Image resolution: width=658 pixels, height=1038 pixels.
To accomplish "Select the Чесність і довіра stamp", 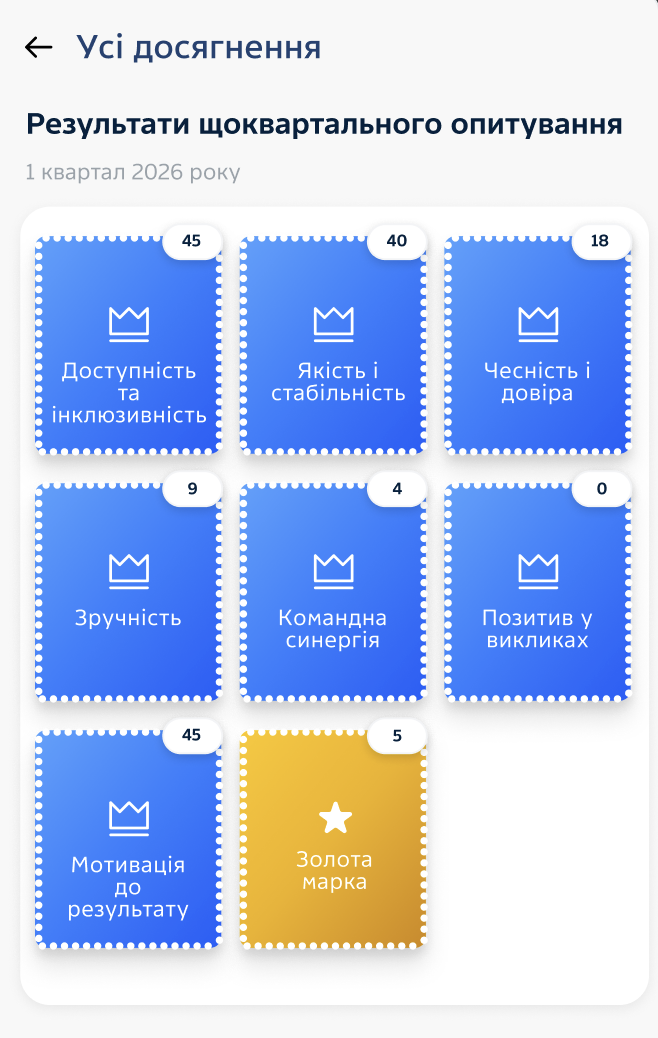I will coord(538,346).
